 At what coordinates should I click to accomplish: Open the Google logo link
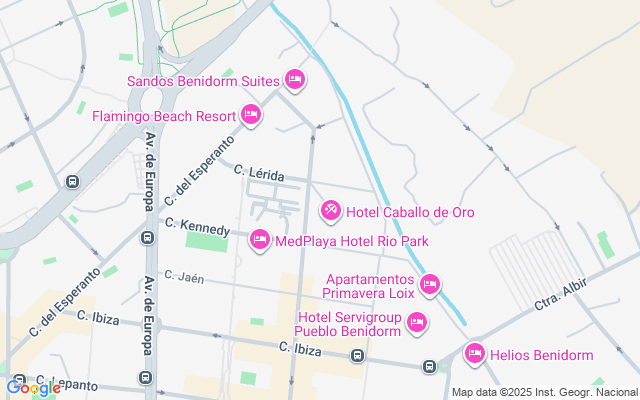click(32, 388)
